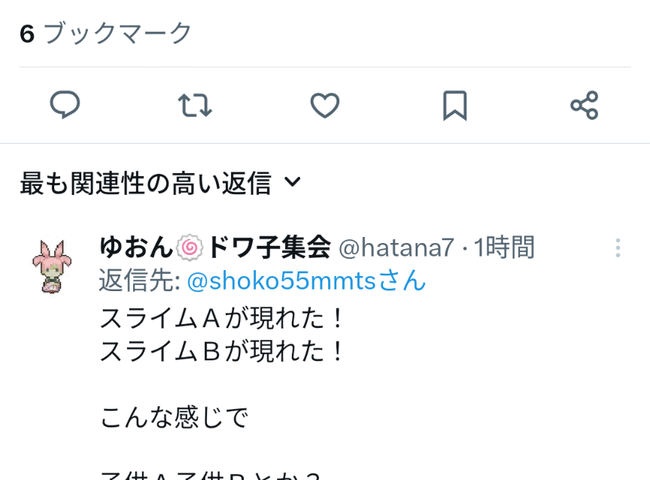Viewport: 650px width, 480px height.
Task: Repost this tweet
Action: [x=195, y=105]
